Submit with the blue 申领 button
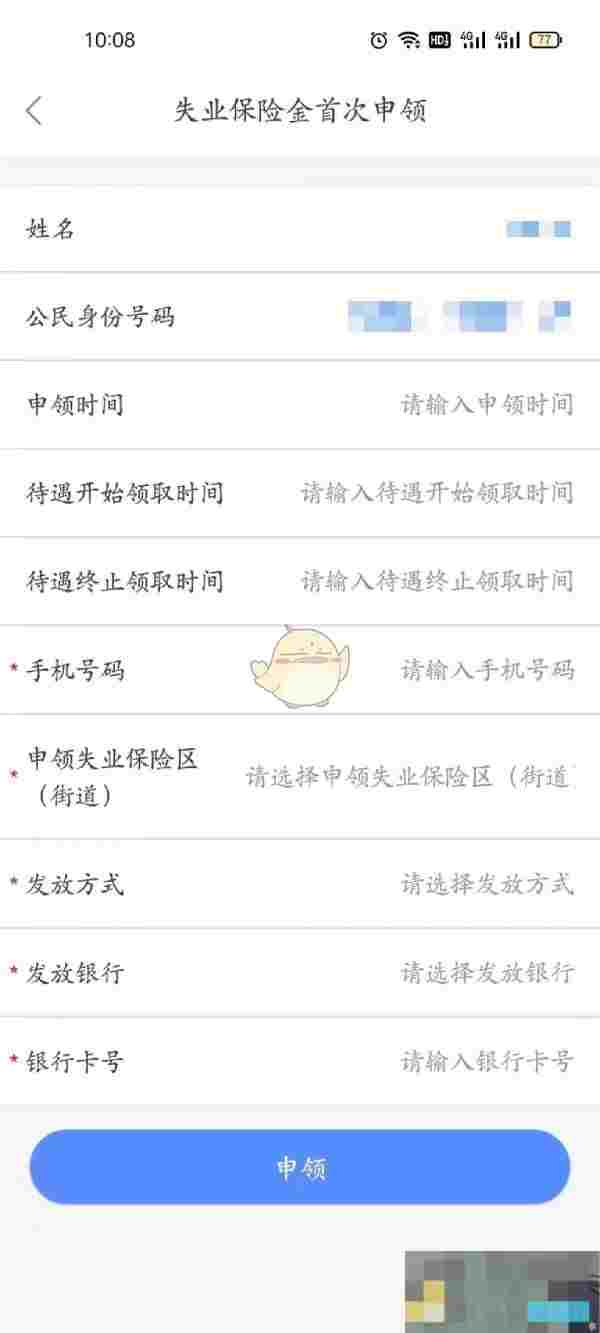Image resolution: width=600 pixels, height=1333 pixels. [300, 1167]
